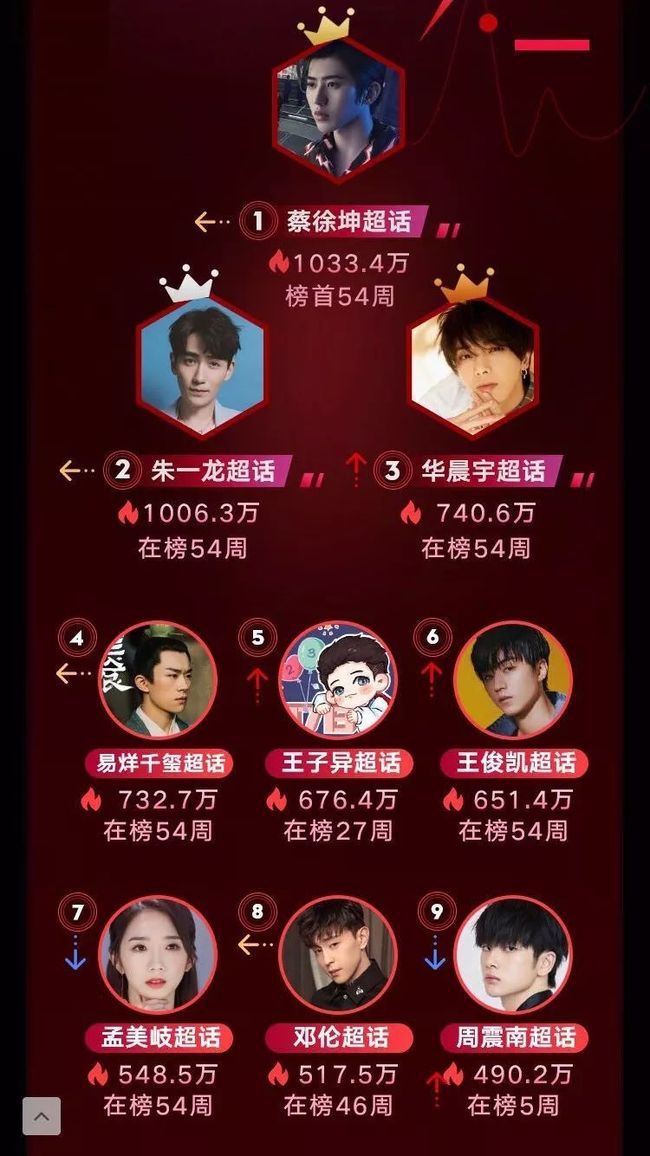Select 王子异超话 entry
The height and width of the screenshot is (1156, 650).
click(x=339, y=763)
